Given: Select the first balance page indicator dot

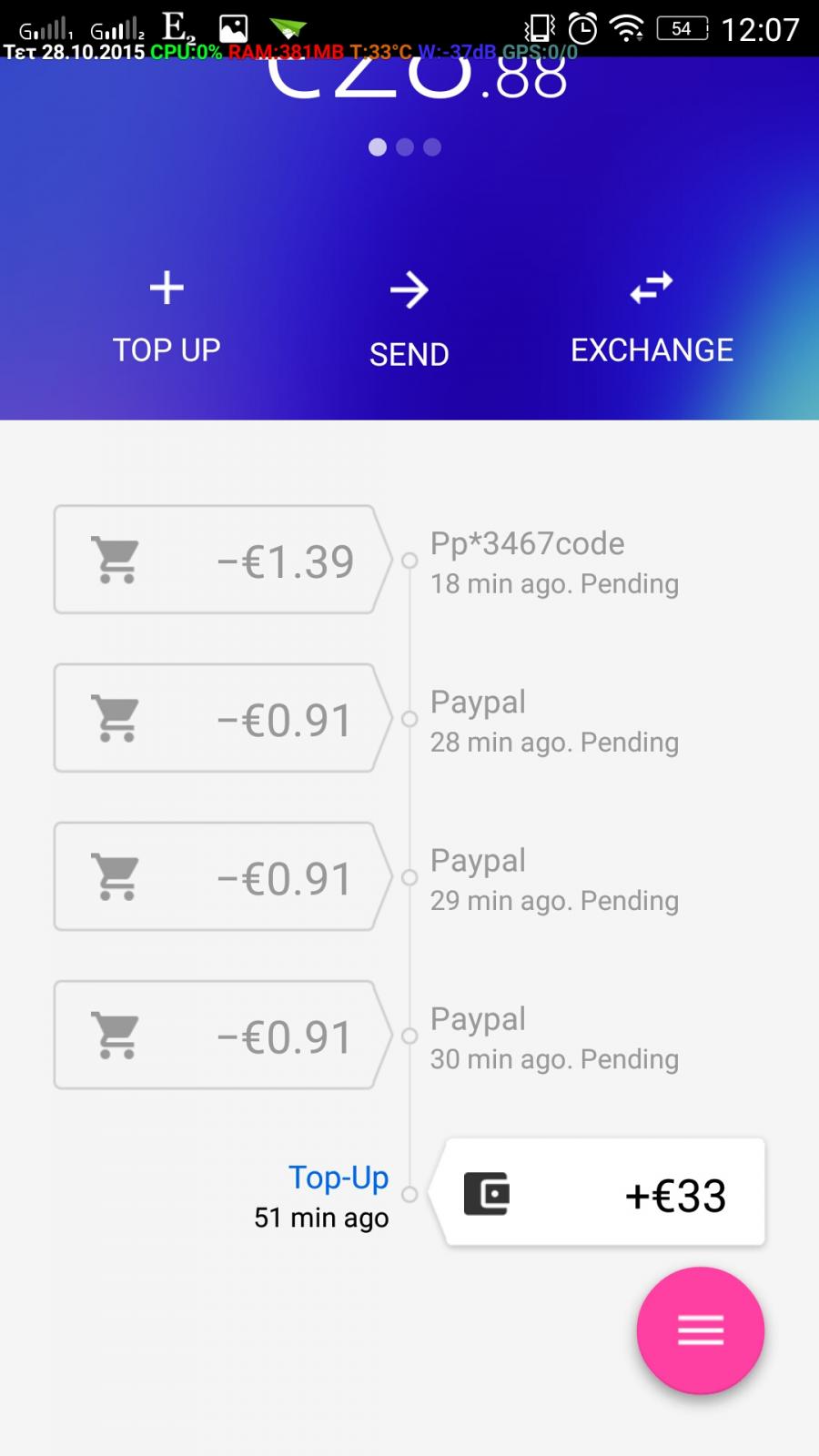Looking at the screenshot, I should pos(378,147).
